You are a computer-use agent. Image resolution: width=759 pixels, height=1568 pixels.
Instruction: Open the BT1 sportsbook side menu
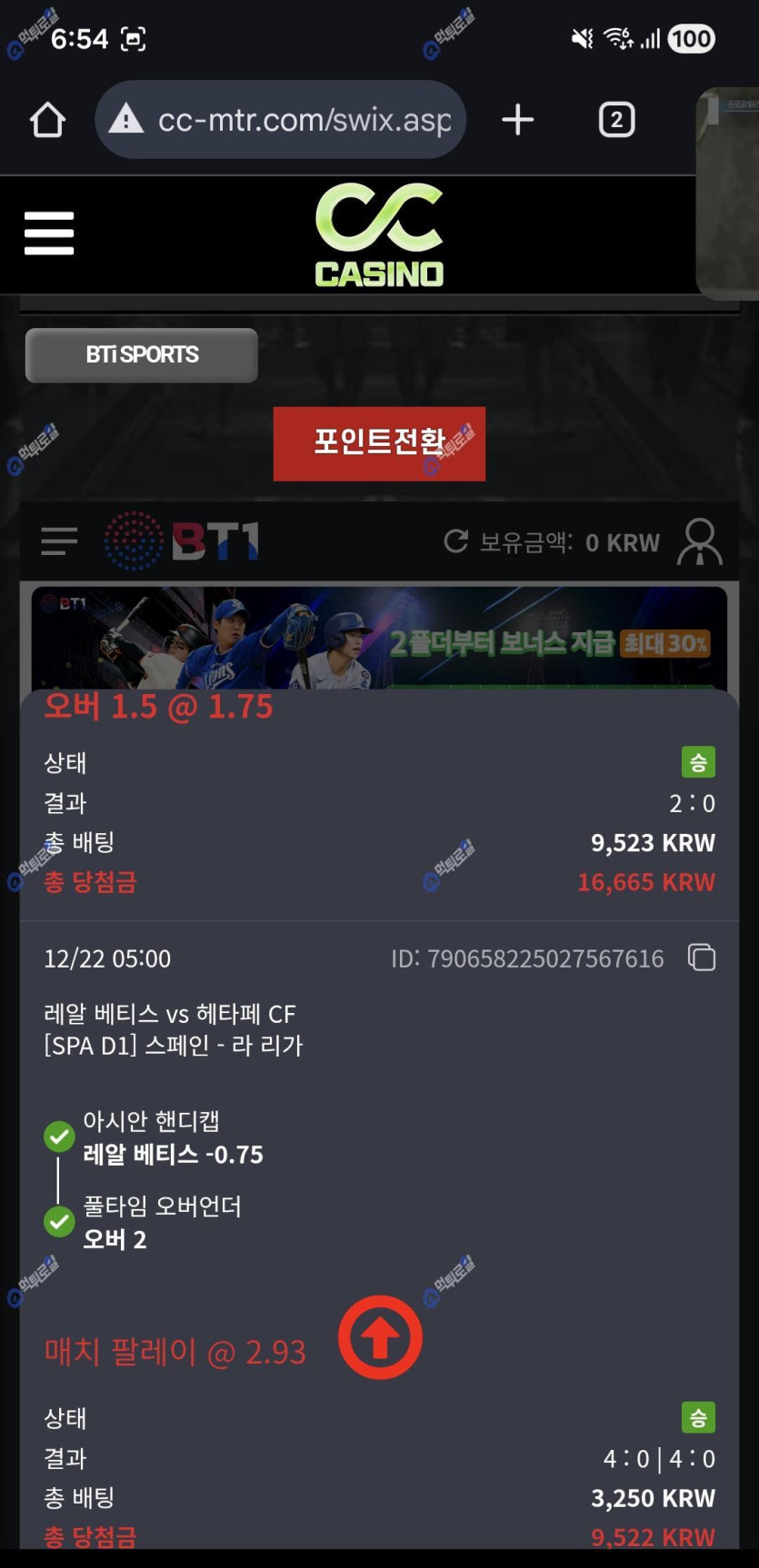pyautogui.click(x=59, y=541)
